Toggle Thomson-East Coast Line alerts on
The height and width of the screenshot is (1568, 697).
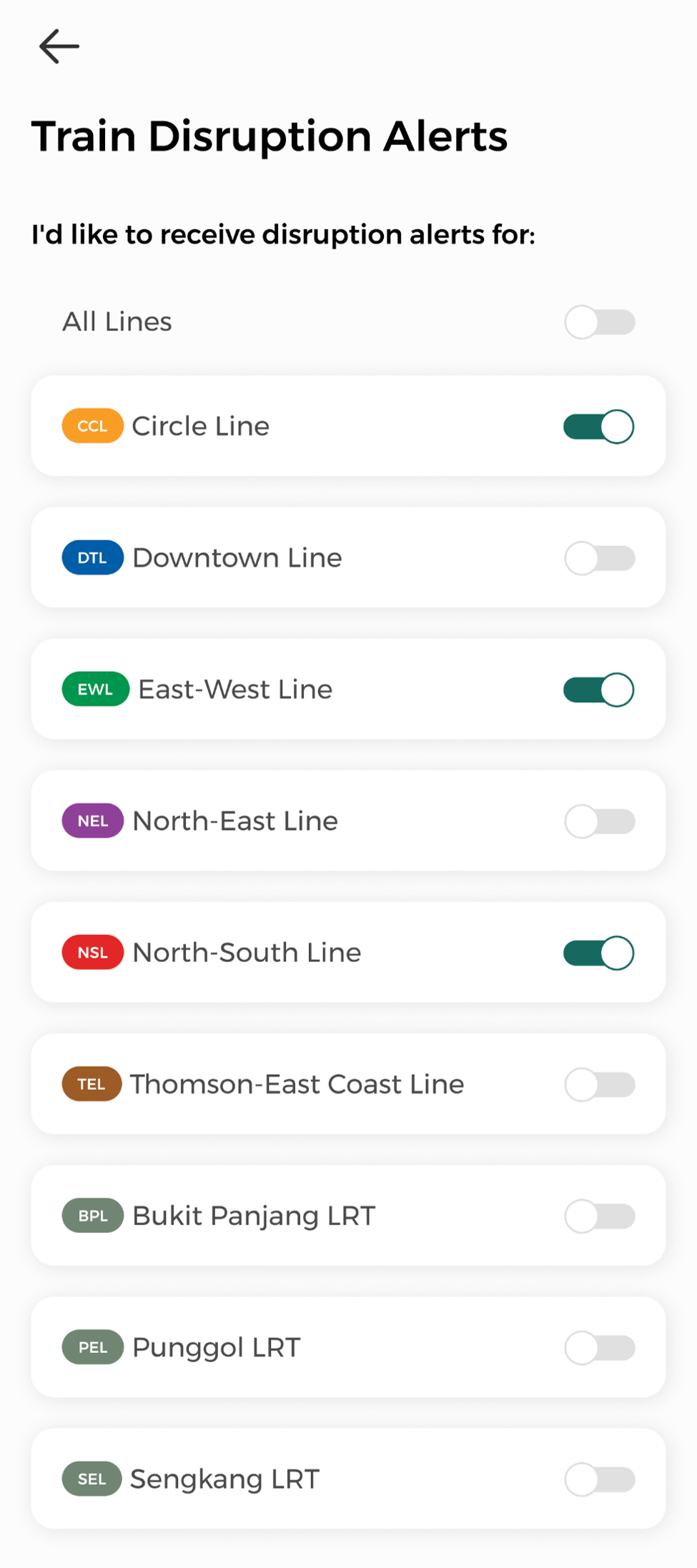[x=599, y=1084]
